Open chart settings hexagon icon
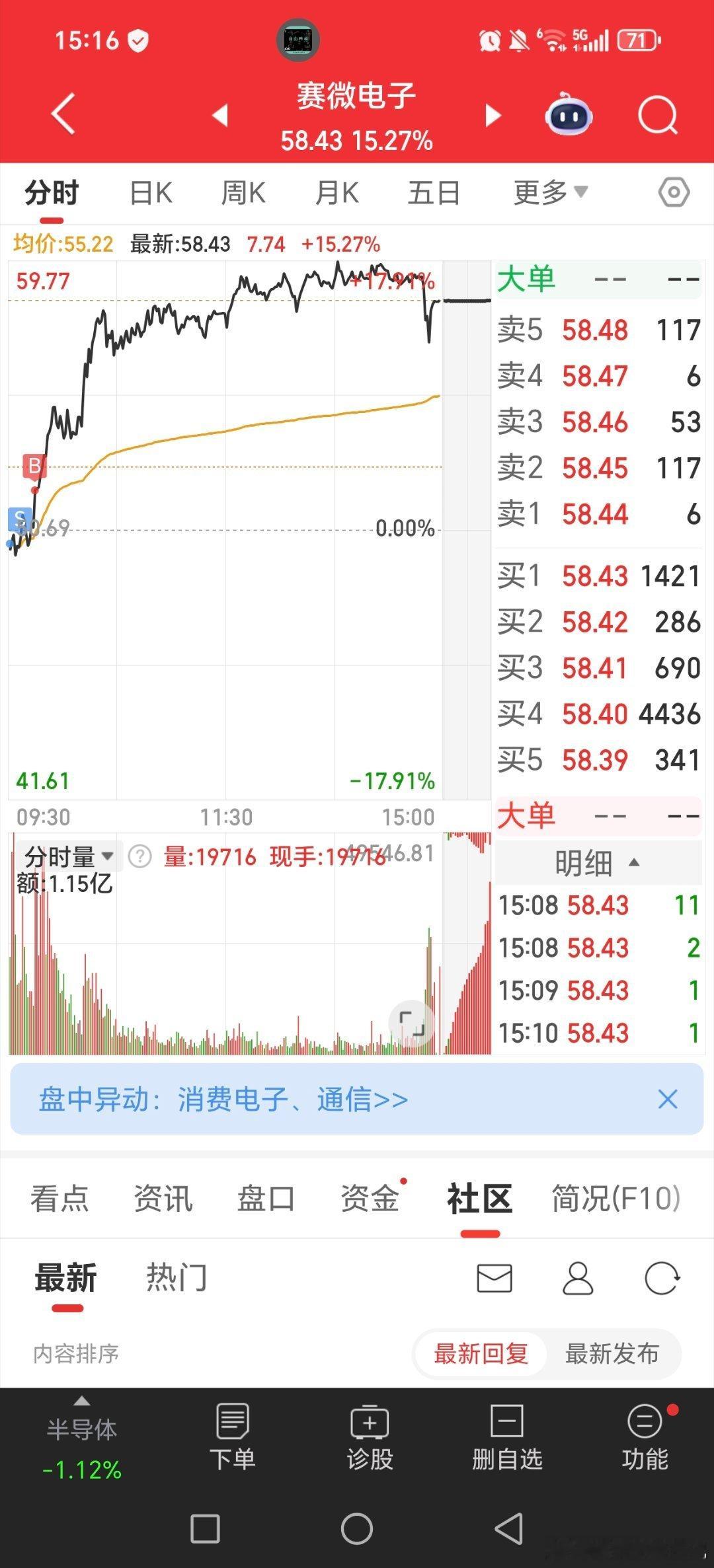Screen dimensions: 714x1568 674,193
